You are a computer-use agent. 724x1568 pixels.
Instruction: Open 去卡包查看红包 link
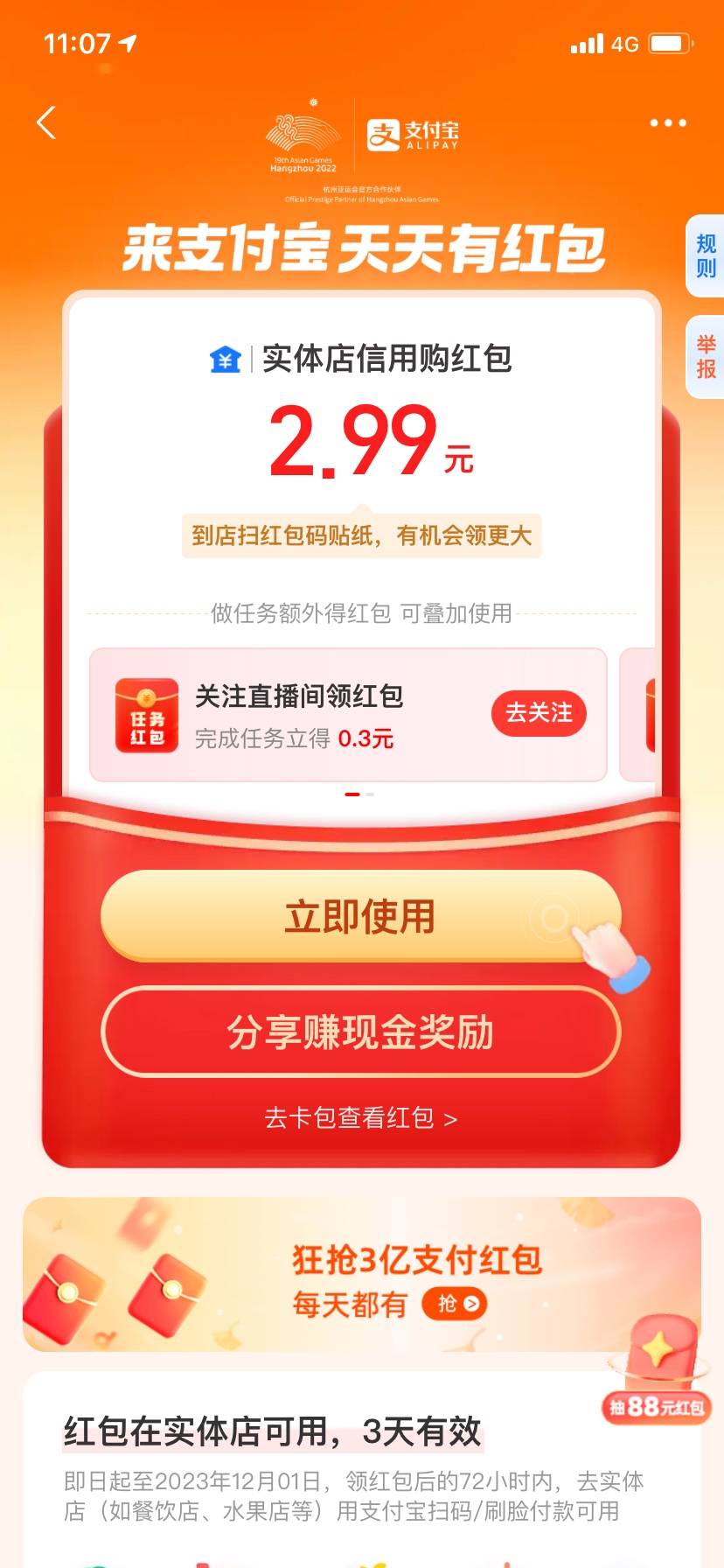(x=360, y=1117)
